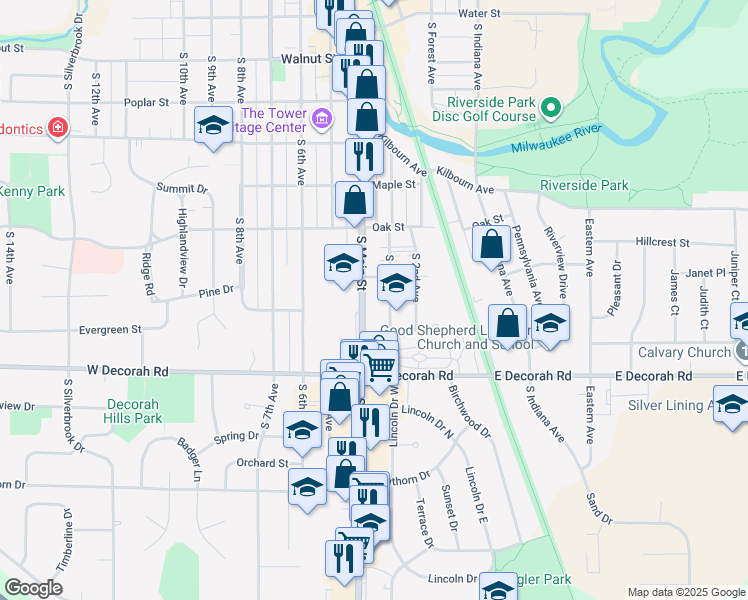Select the restaurant marker beside Maple St
The height and width of the screenshot is (600, 748).
(363, 158)
